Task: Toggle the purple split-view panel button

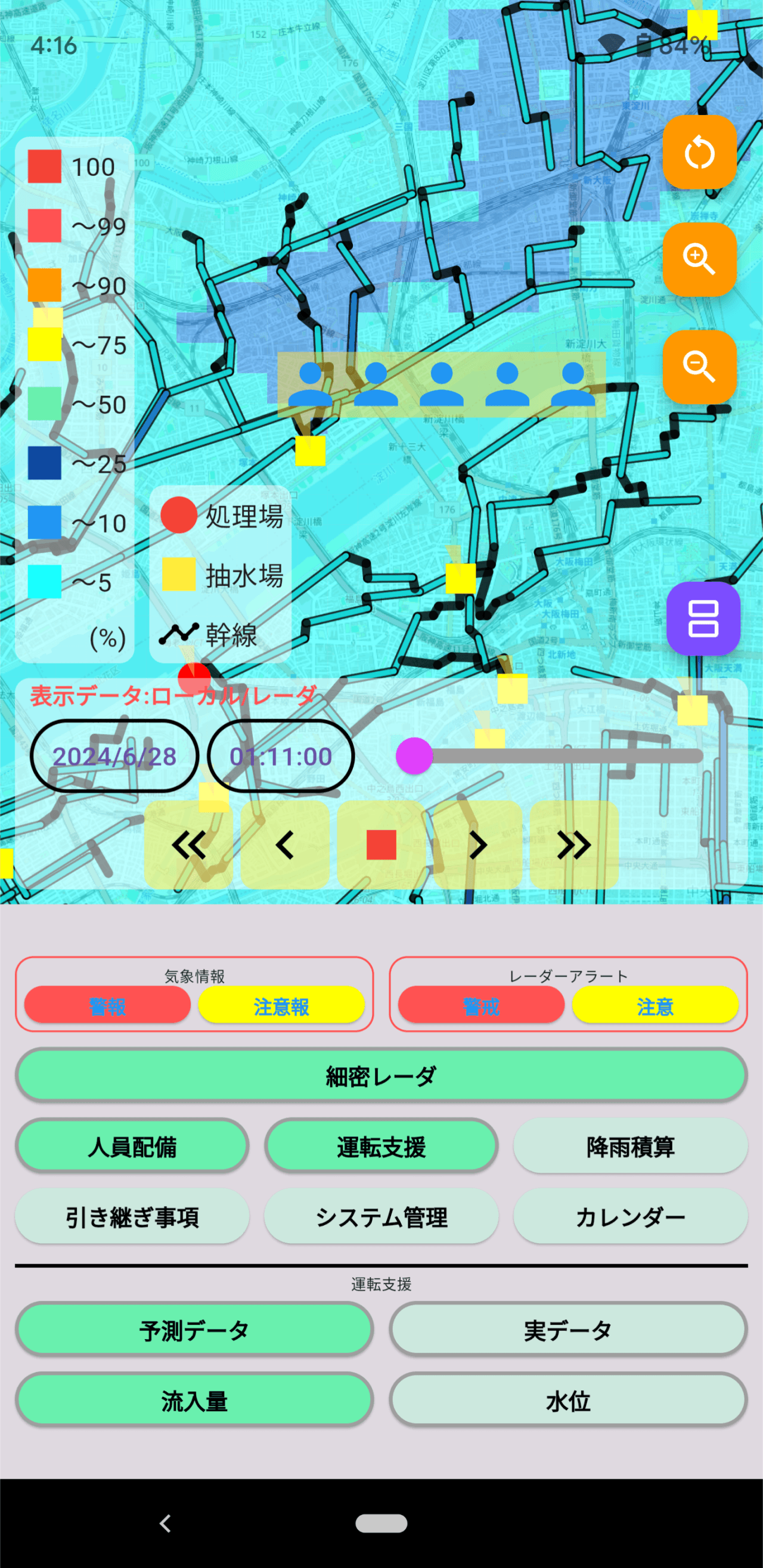Action: (x=703, y=618)
